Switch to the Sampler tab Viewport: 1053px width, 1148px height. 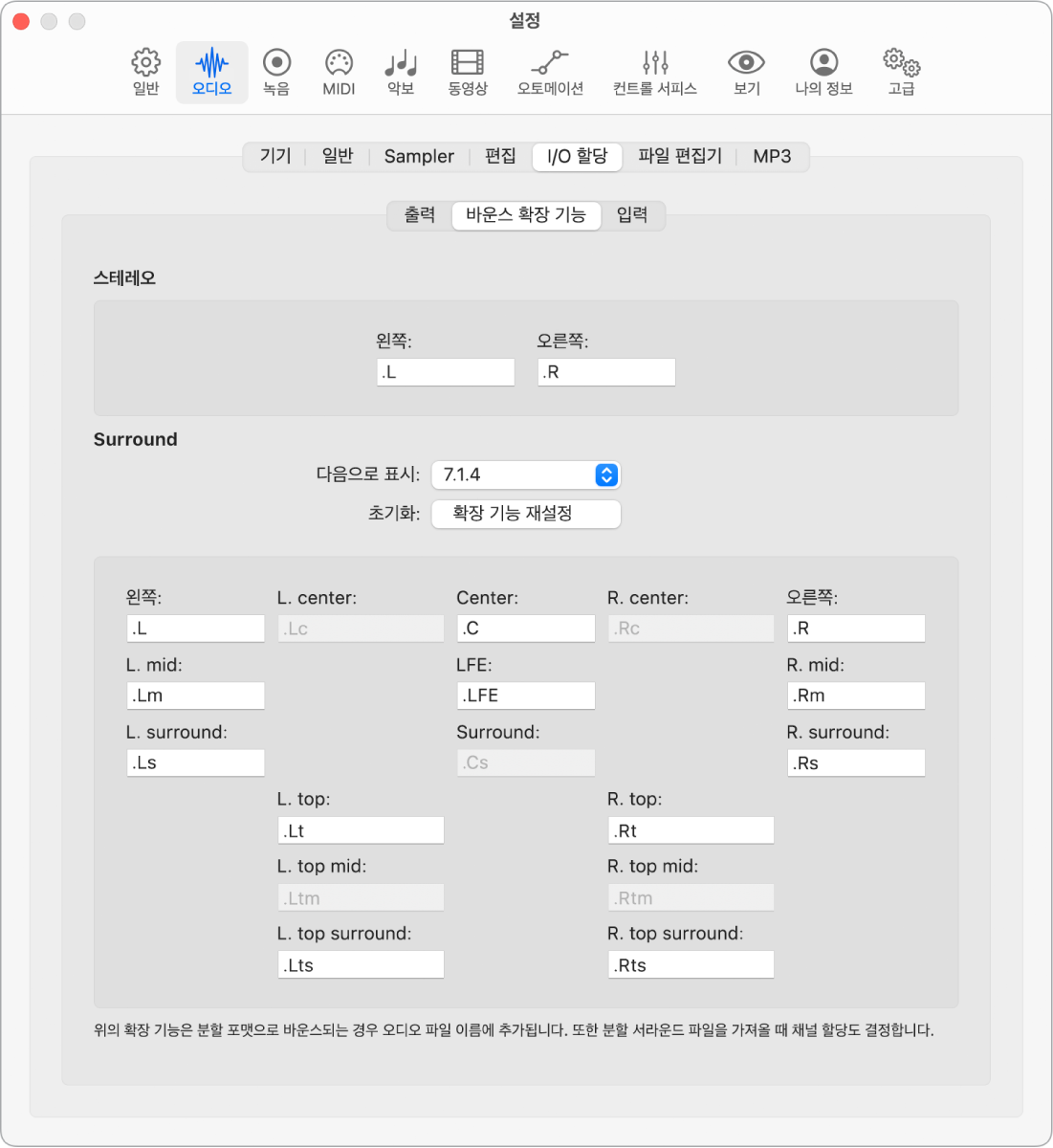[419, 156]
